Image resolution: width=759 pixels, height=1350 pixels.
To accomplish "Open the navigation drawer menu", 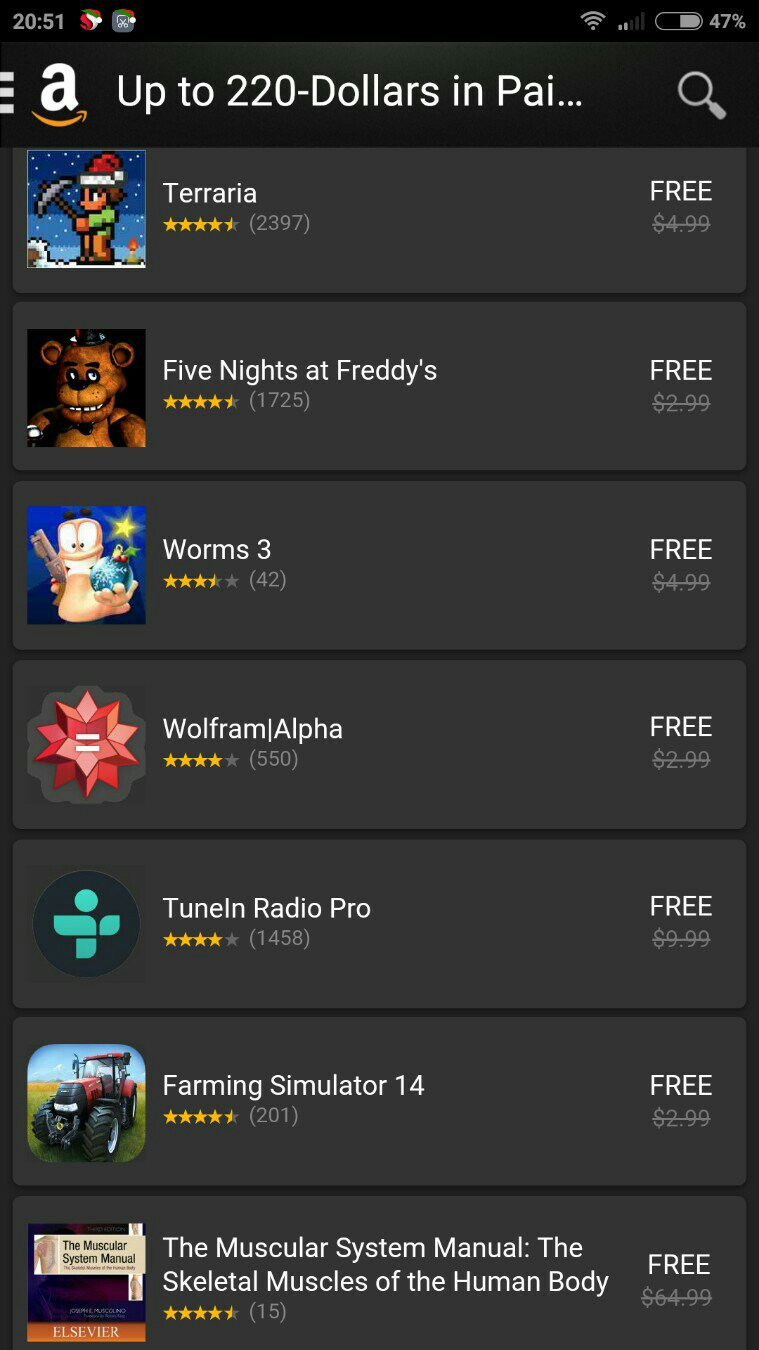I will [8, 93].
